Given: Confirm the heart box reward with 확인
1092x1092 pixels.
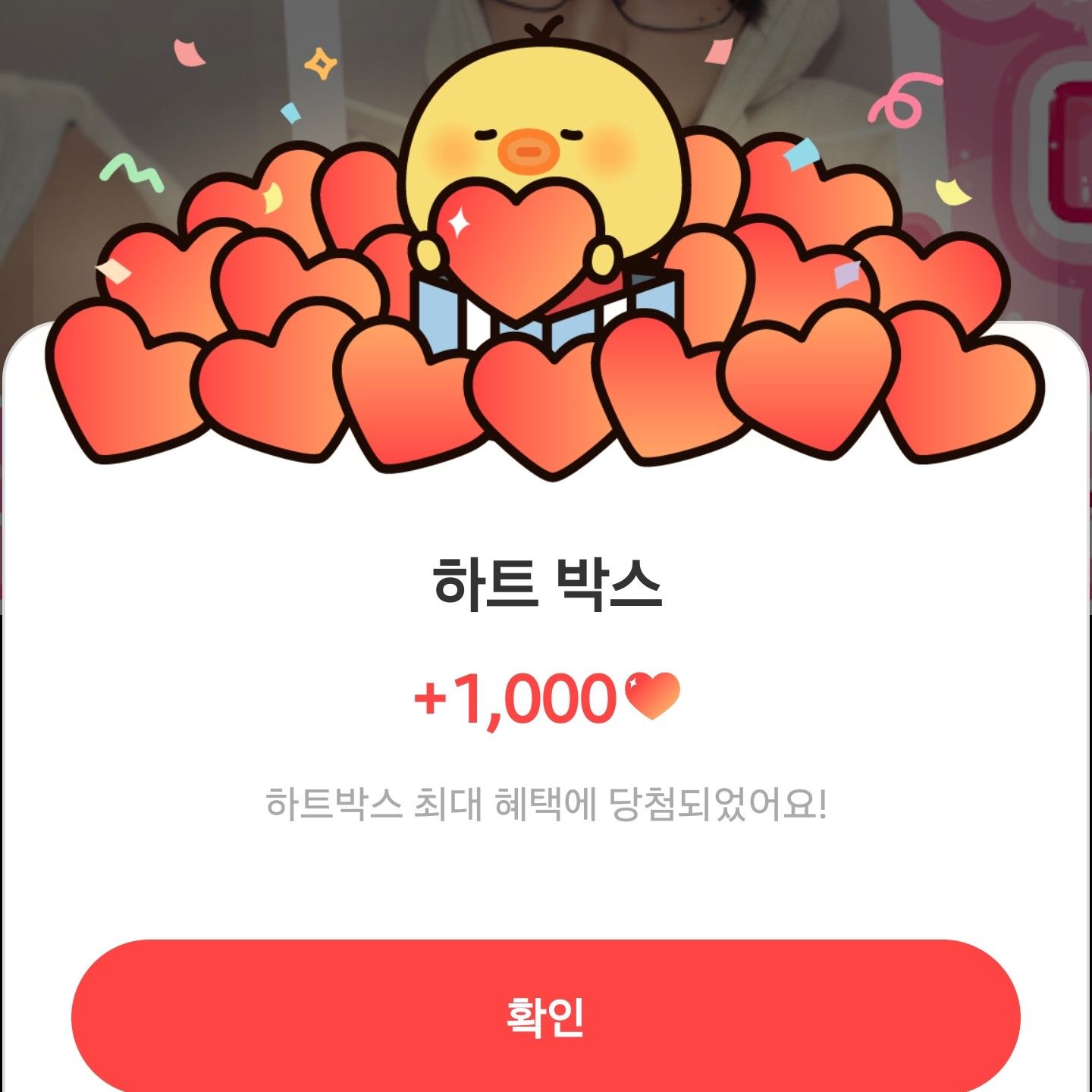Looking at the screenshot, I should [545, 1016].
